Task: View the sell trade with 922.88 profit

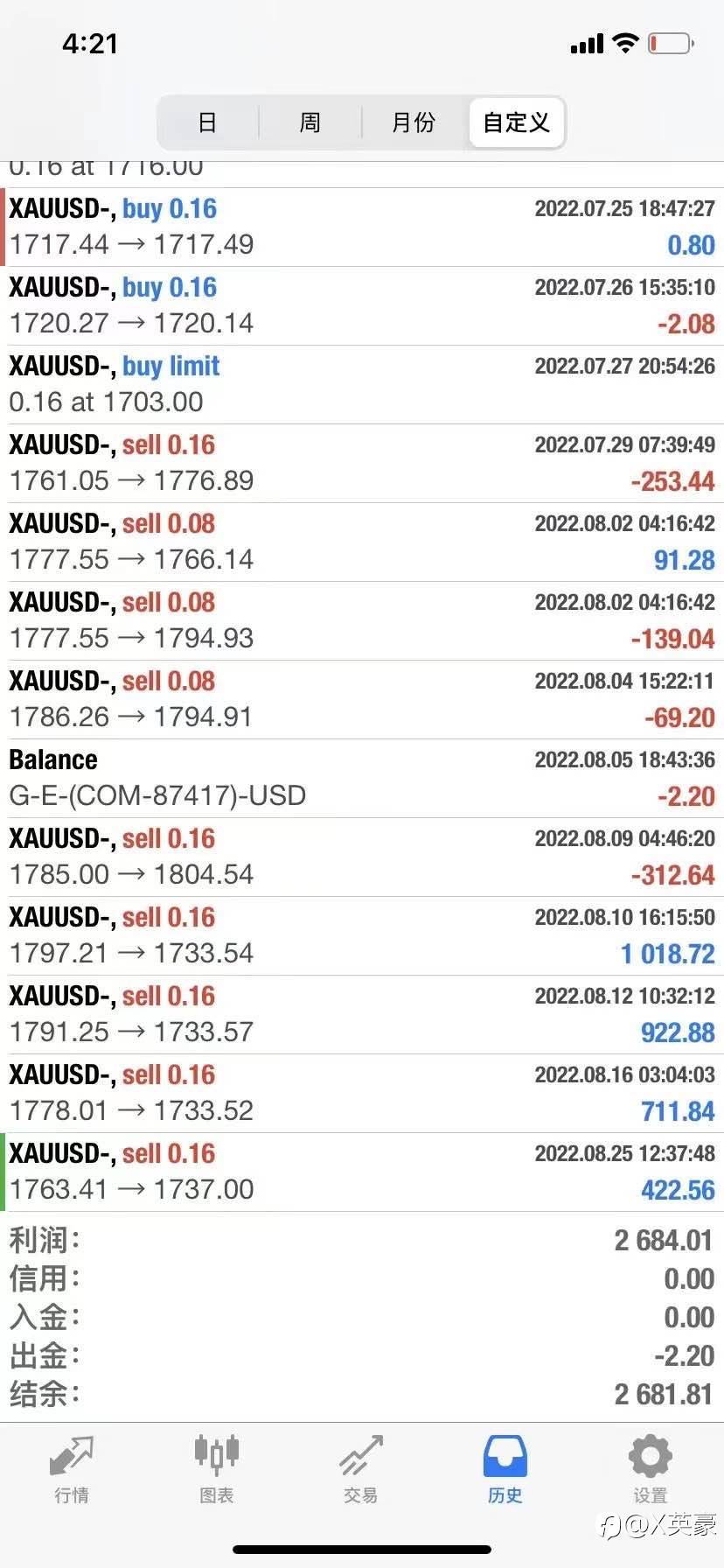Action: (x=362, y=1014)
